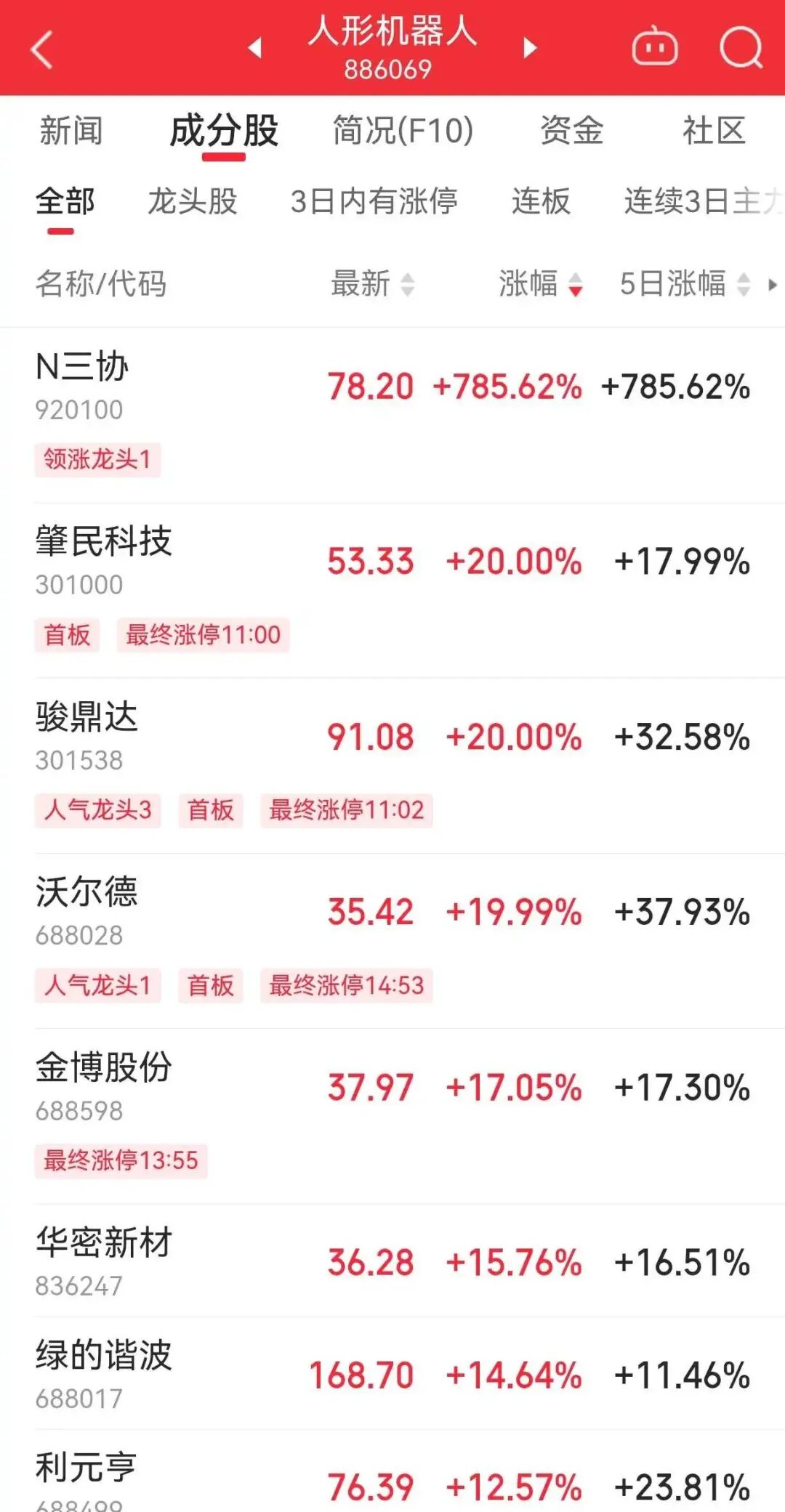Open the 简况(F10) tab
785x1512 pixels.
coord(403,131)
